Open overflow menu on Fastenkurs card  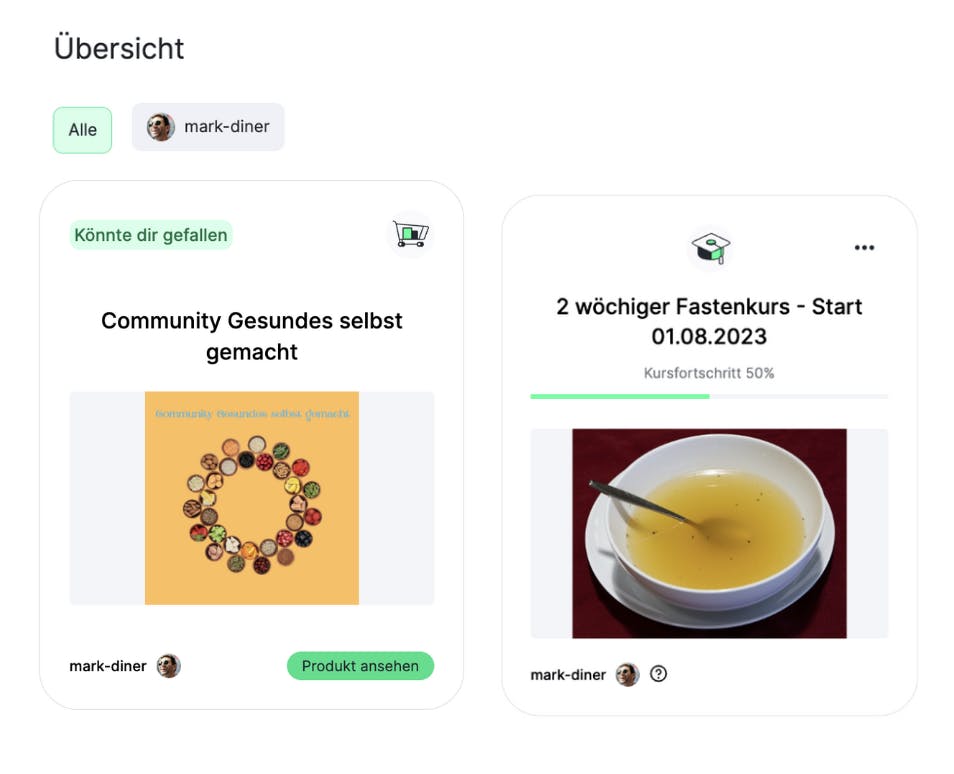click(864, 248)
